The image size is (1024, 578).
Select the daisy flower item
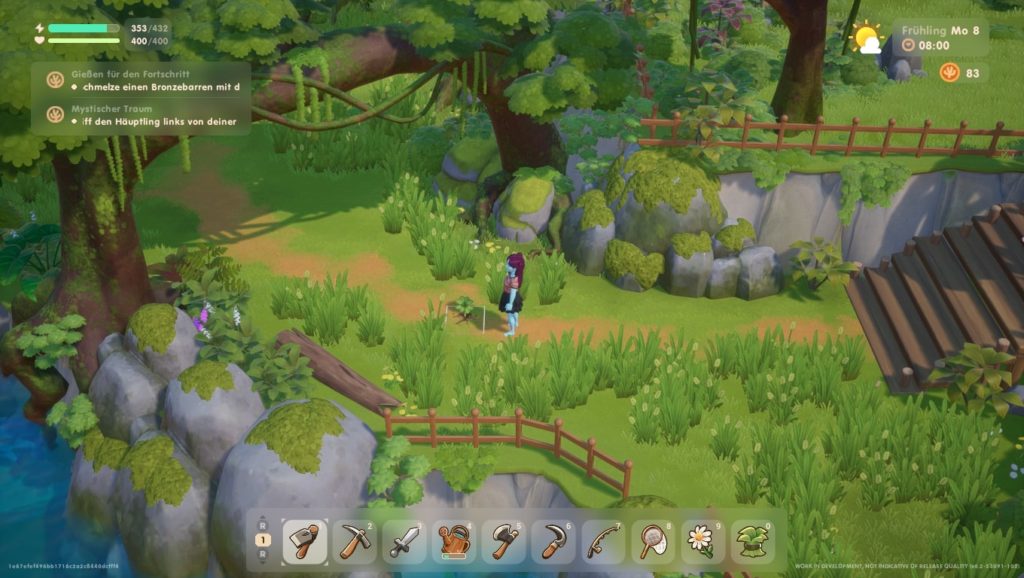(x=703, y=541)
